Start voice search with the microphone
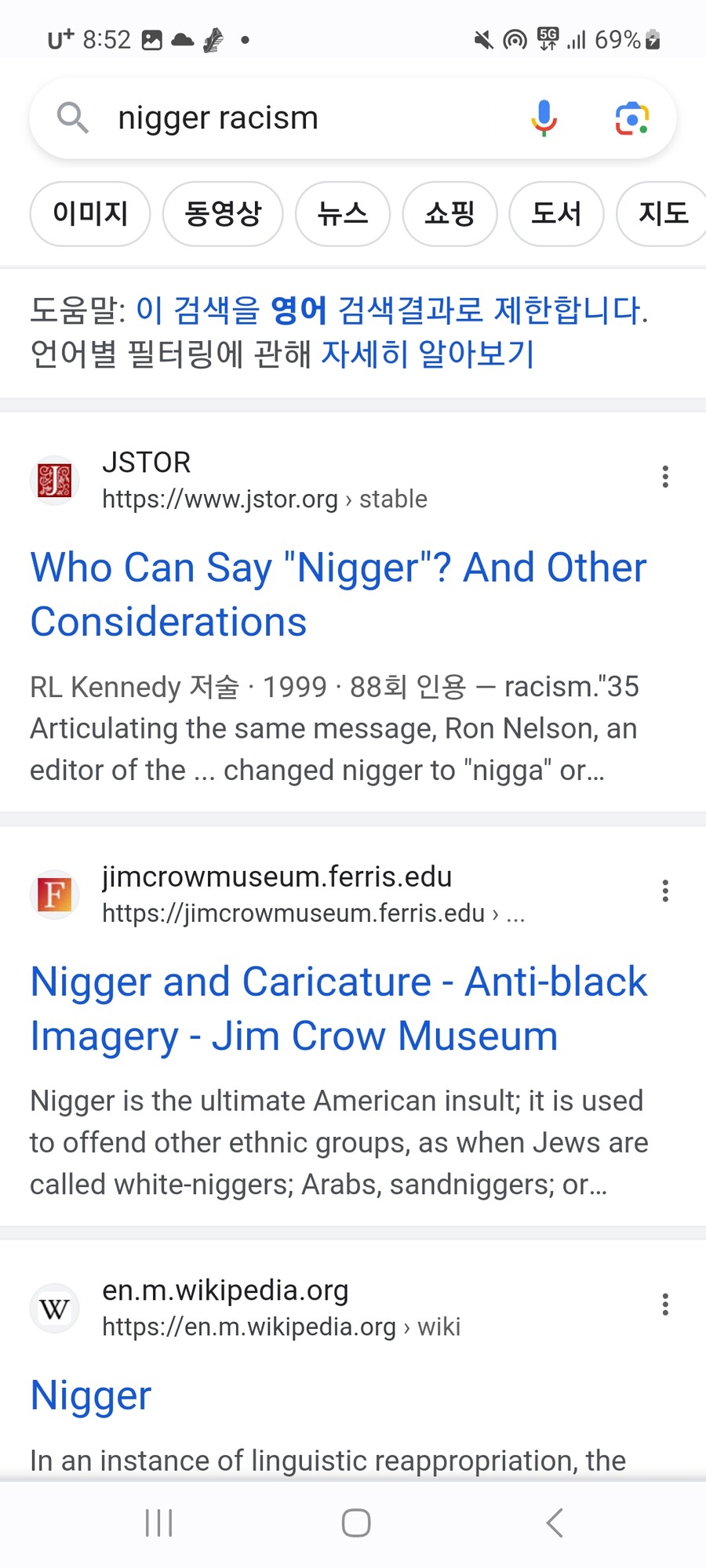Image resolution: width=706 pixels, height=1568 pixels. [543, 118]
